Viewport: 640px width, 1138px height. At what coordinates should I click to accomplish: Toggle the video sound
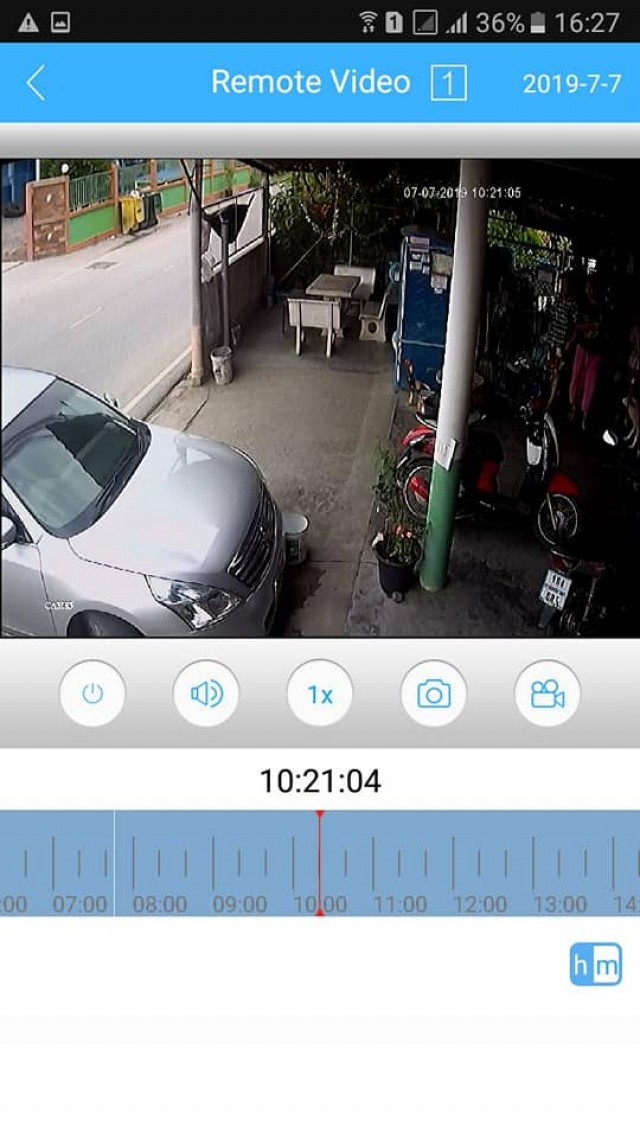(206, 693)
